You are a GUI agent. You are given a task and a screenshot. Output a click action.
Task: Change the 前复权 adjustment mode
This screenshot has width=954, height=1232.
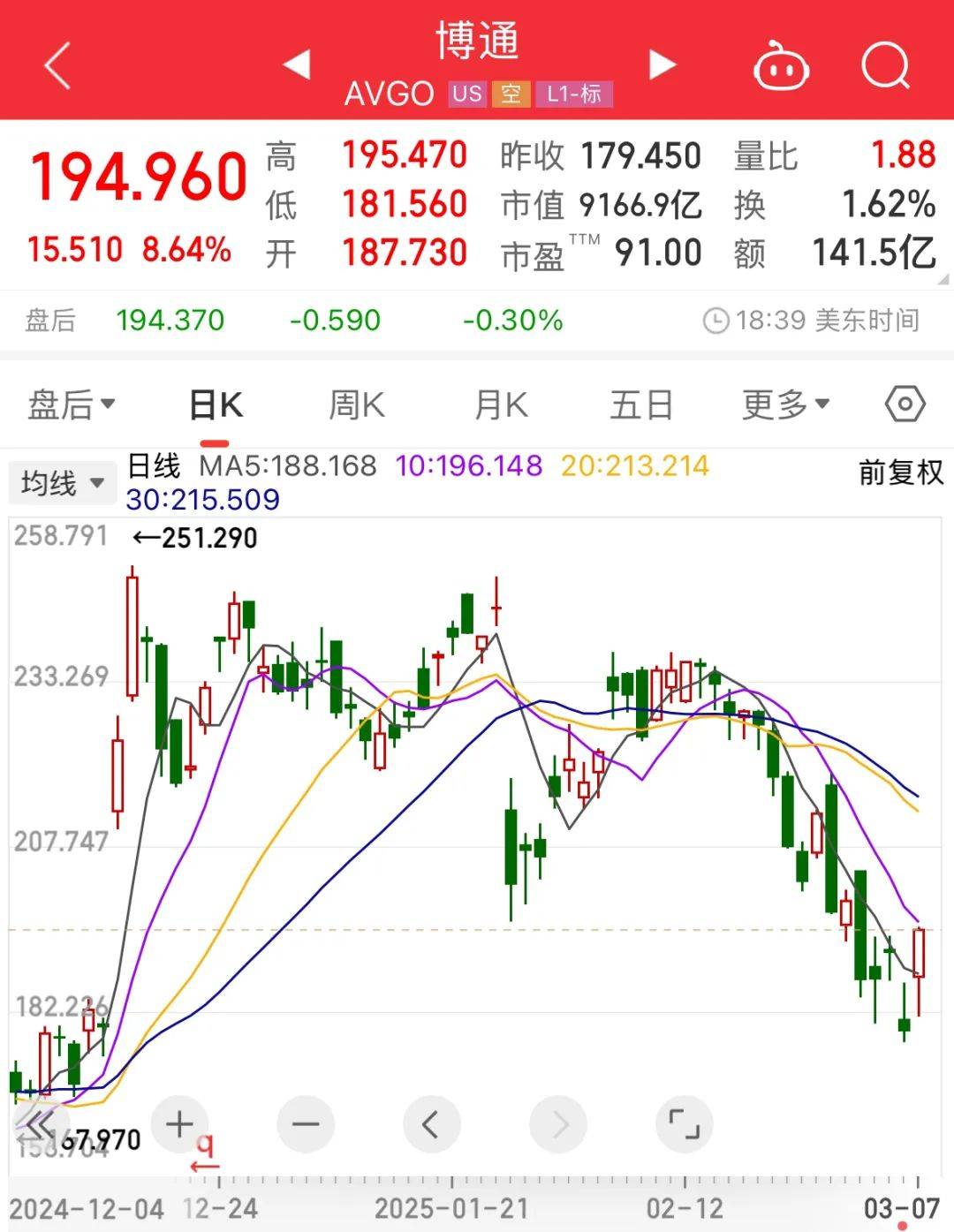[900, 472]
